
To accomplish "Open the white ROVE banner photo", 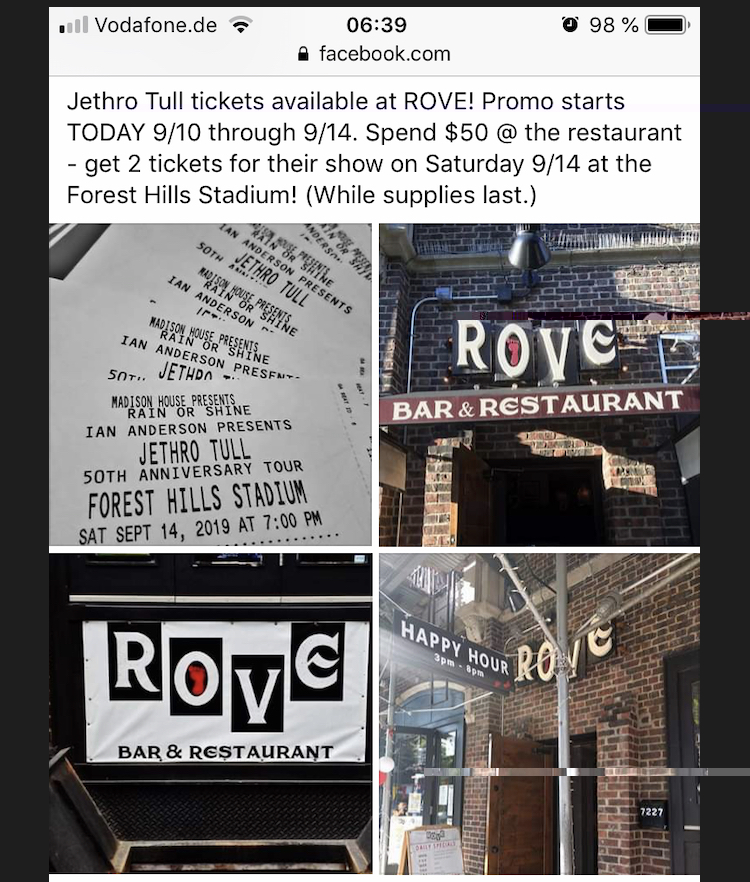I will click(x=210, y=712).
